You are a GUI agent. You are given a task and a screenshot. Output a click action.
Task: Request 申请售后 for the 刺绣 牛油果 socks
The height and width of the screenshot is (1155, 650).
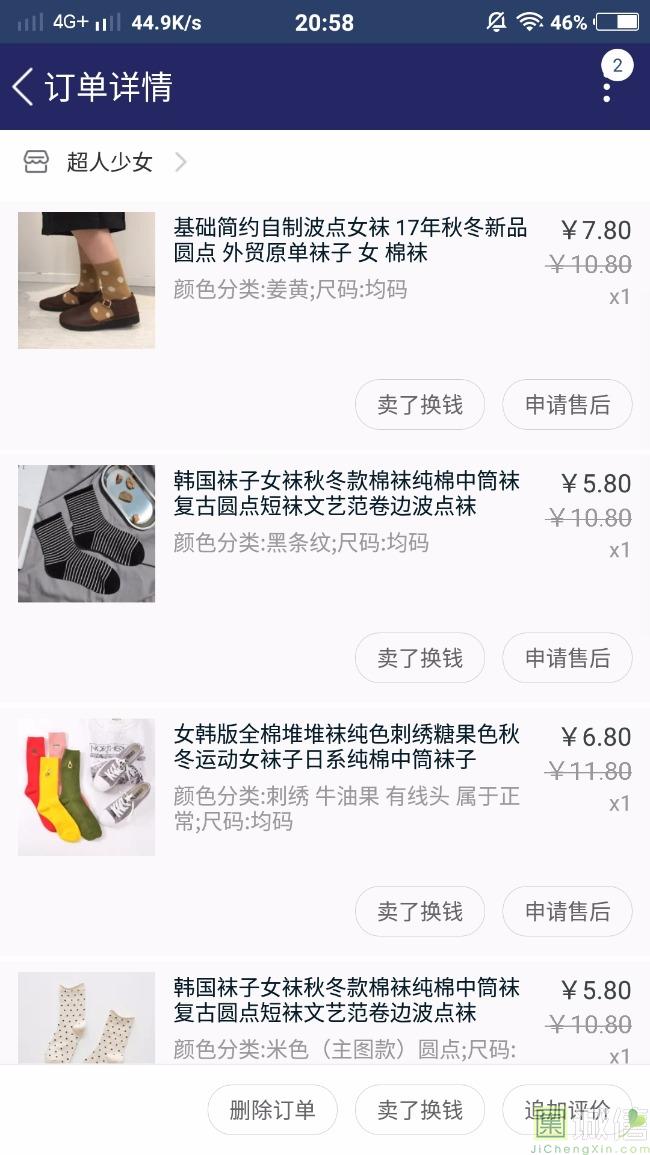click(x=567, y=912)
